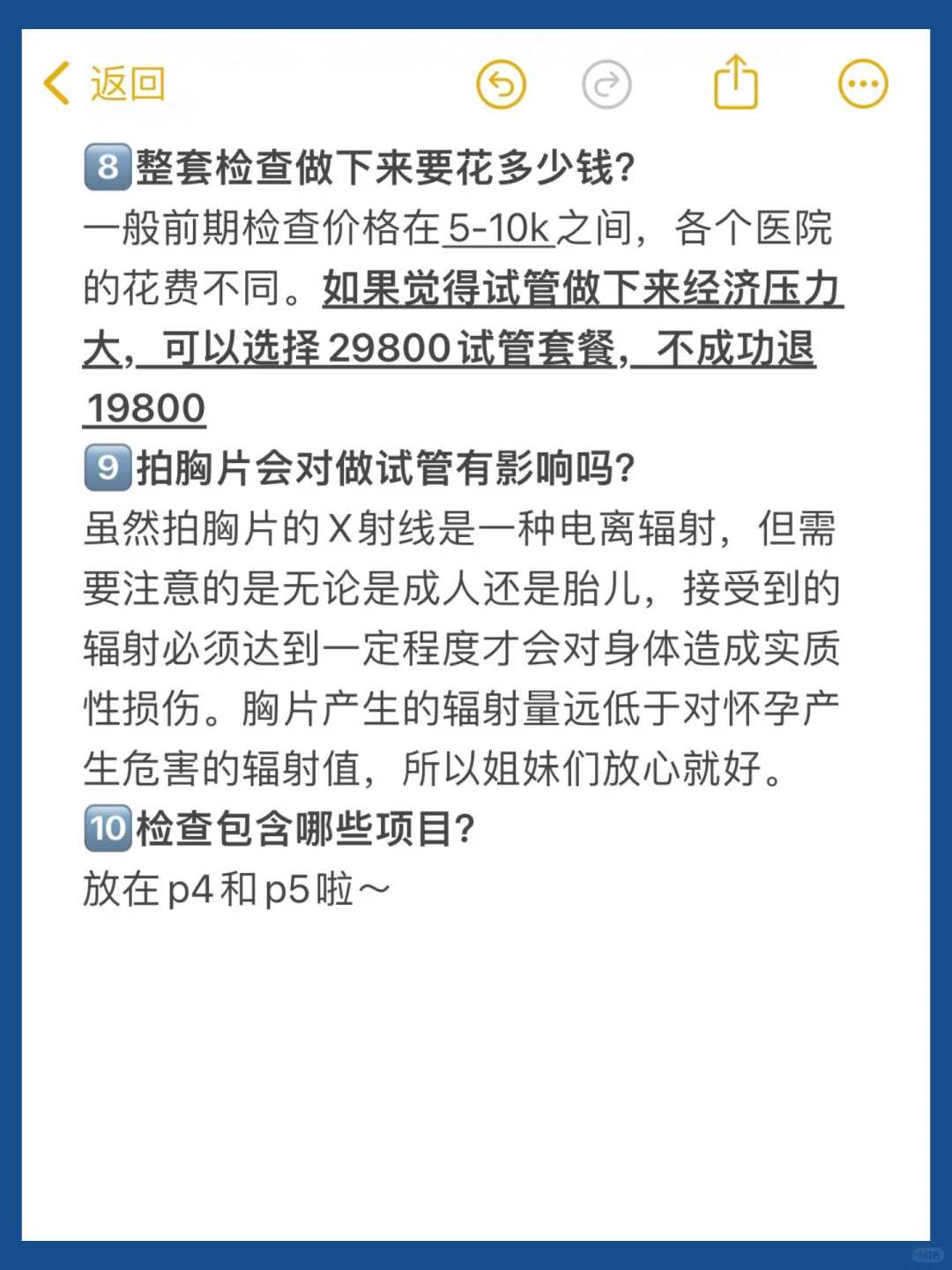Tap the underlined 19800 refund amount

pos(145,408)
